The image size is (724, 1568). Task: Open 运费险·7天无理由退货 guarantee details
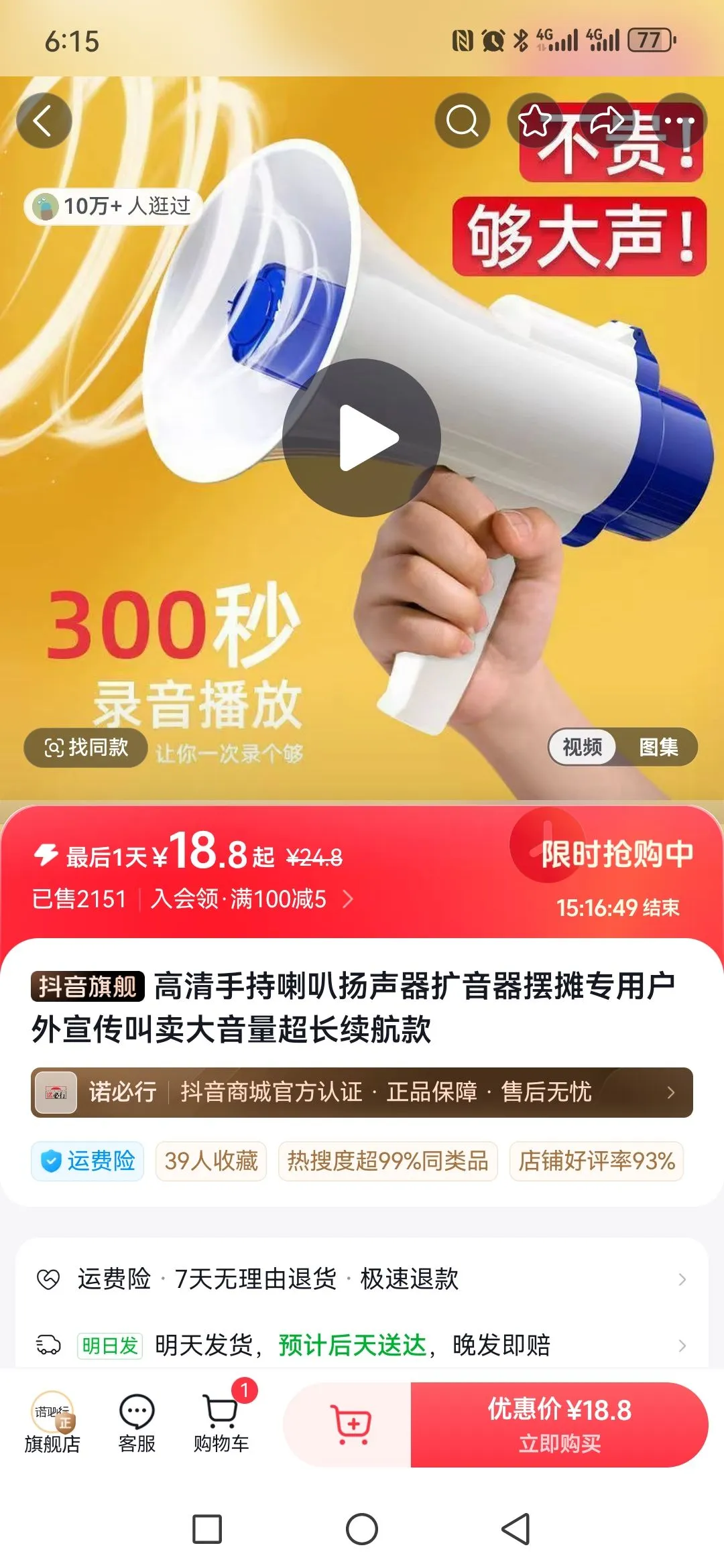coord(362,1279)
